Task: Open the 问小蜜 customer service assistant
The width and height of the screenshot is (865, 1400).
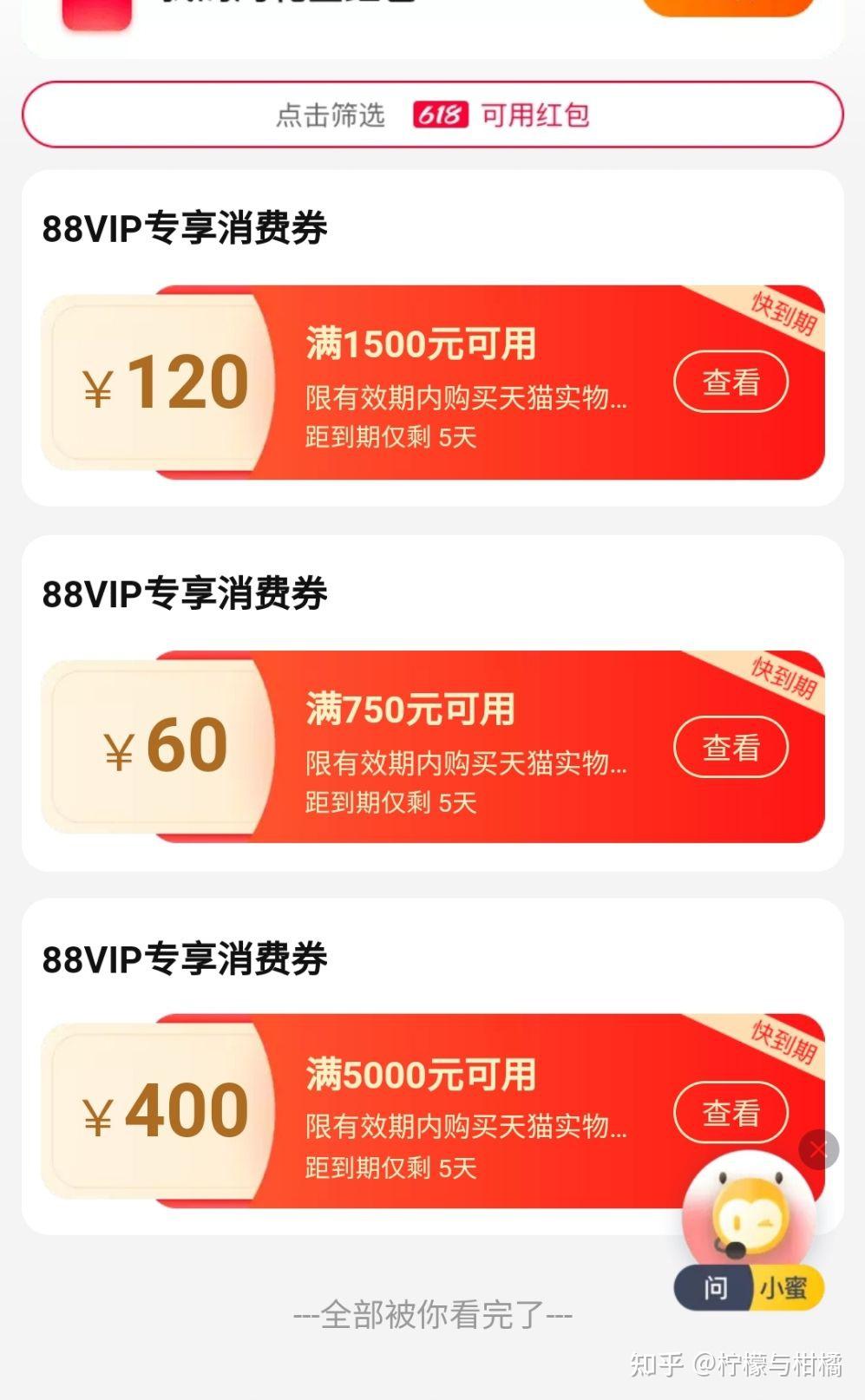Action: 748,1288
